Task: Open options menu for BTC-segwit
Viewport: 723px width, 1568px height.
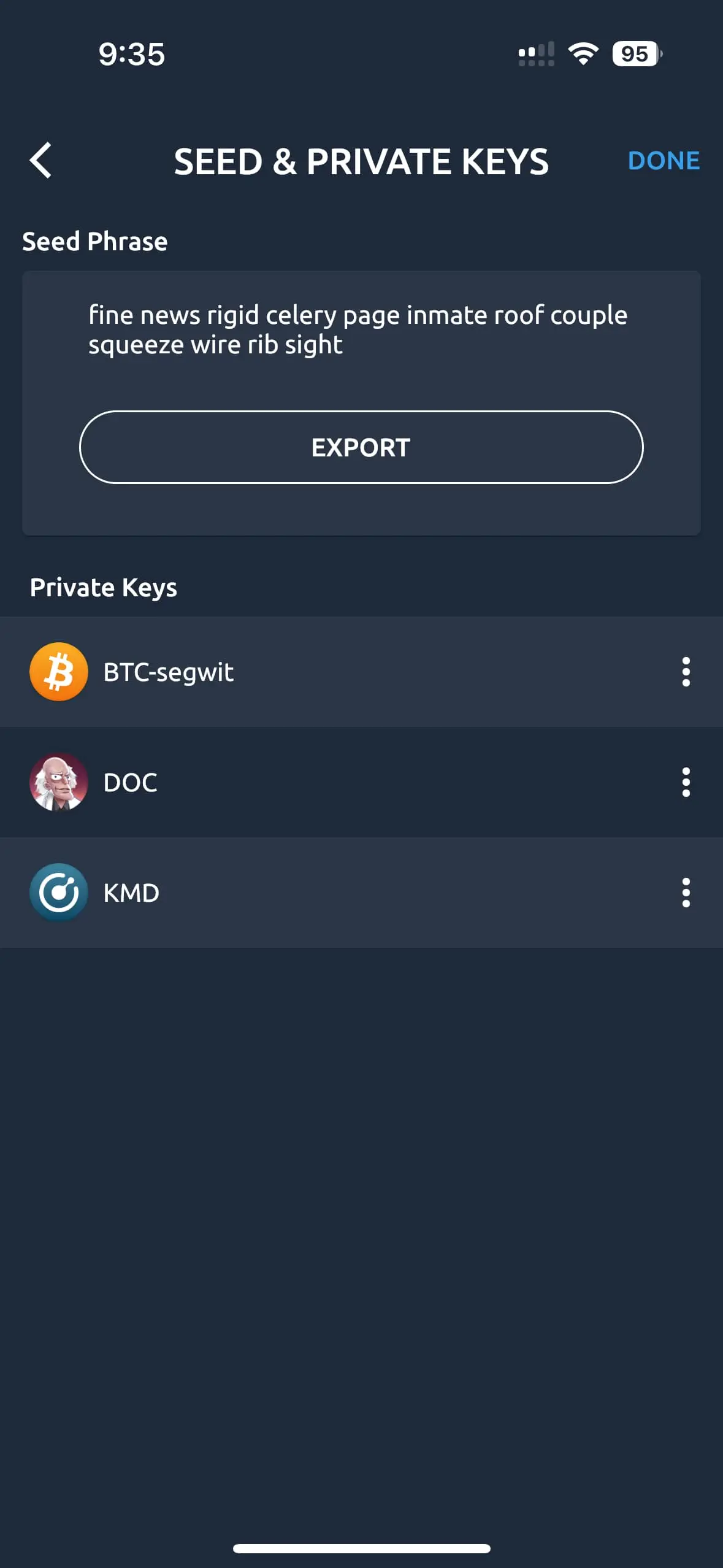Action: [x=686, y=672]
